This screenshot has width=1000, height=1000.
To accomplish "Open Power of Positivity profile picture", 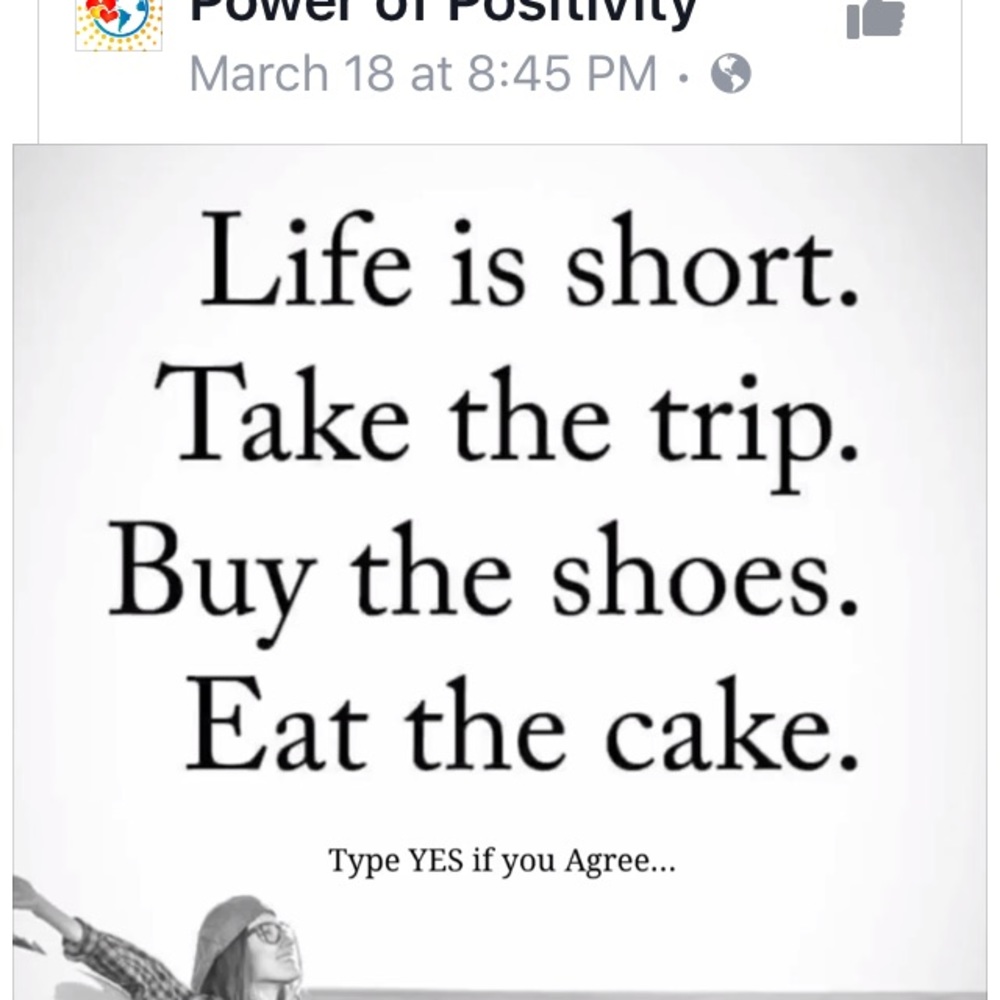I will (x=119, y=22).
